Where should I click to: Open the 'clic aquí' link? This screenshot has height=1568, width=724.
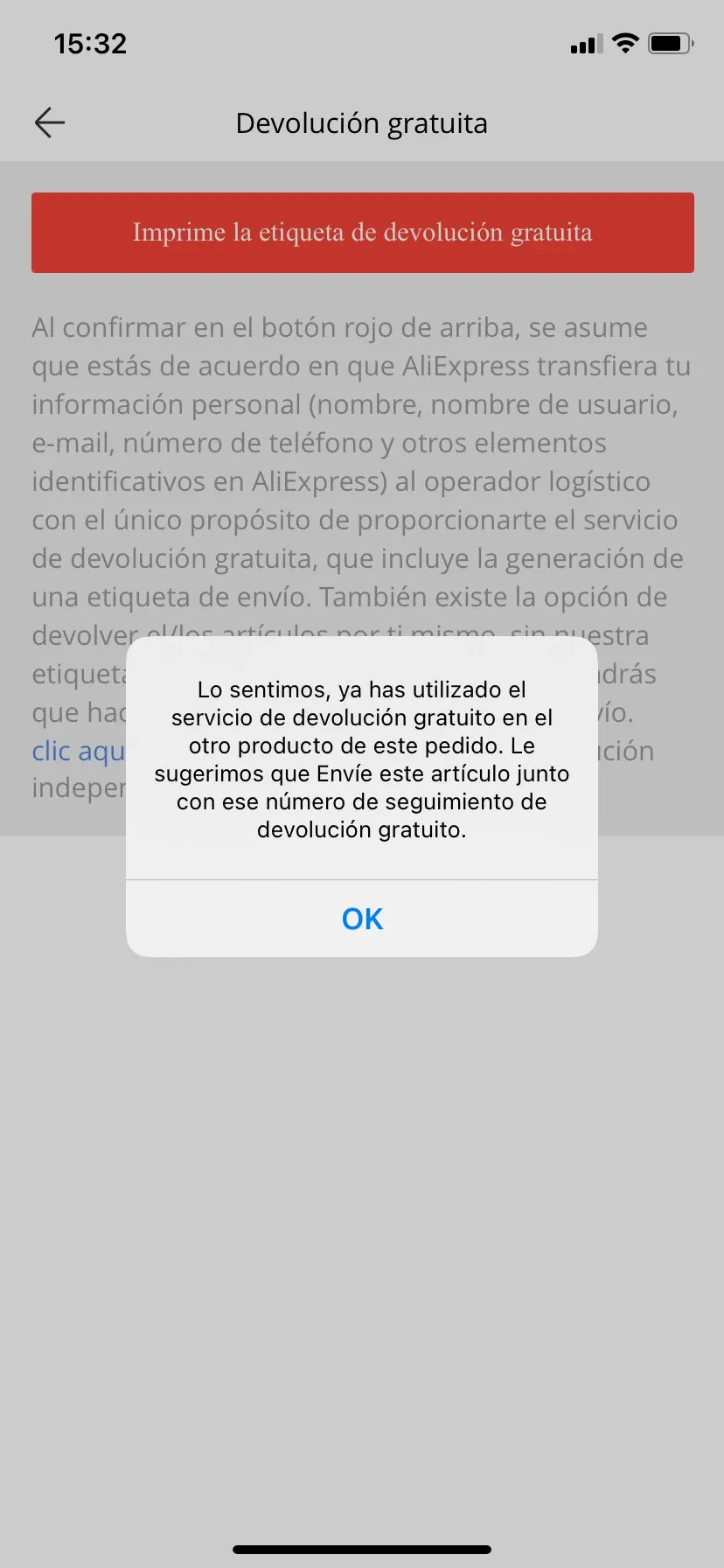click(79, 751)
